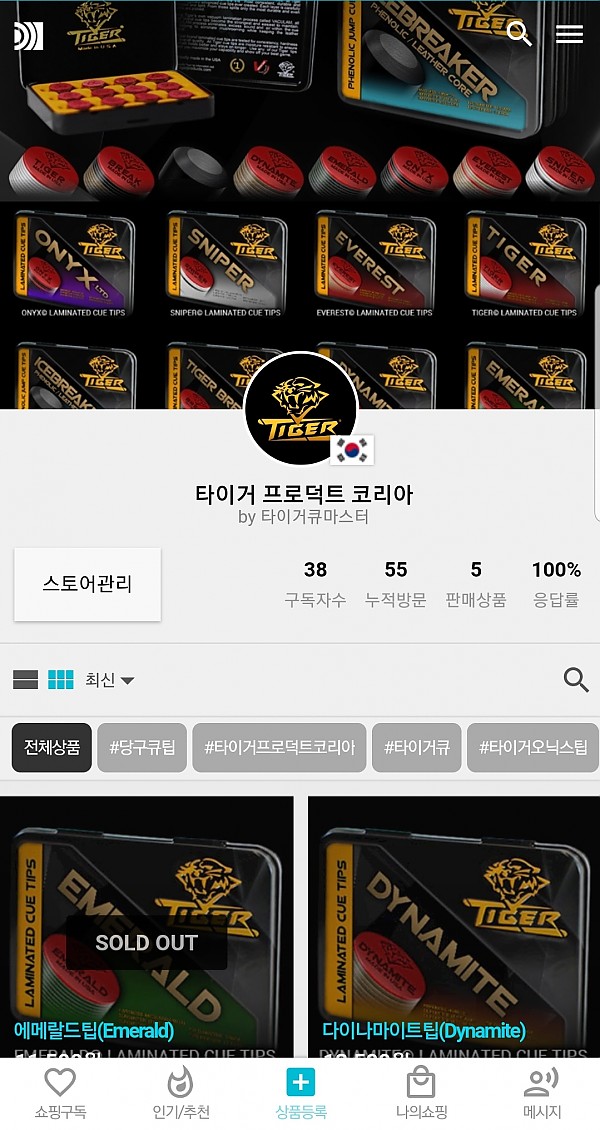This screenshot has width=600, height=1130.
Task: Open 스토어관리 store management
Action: 87,584
